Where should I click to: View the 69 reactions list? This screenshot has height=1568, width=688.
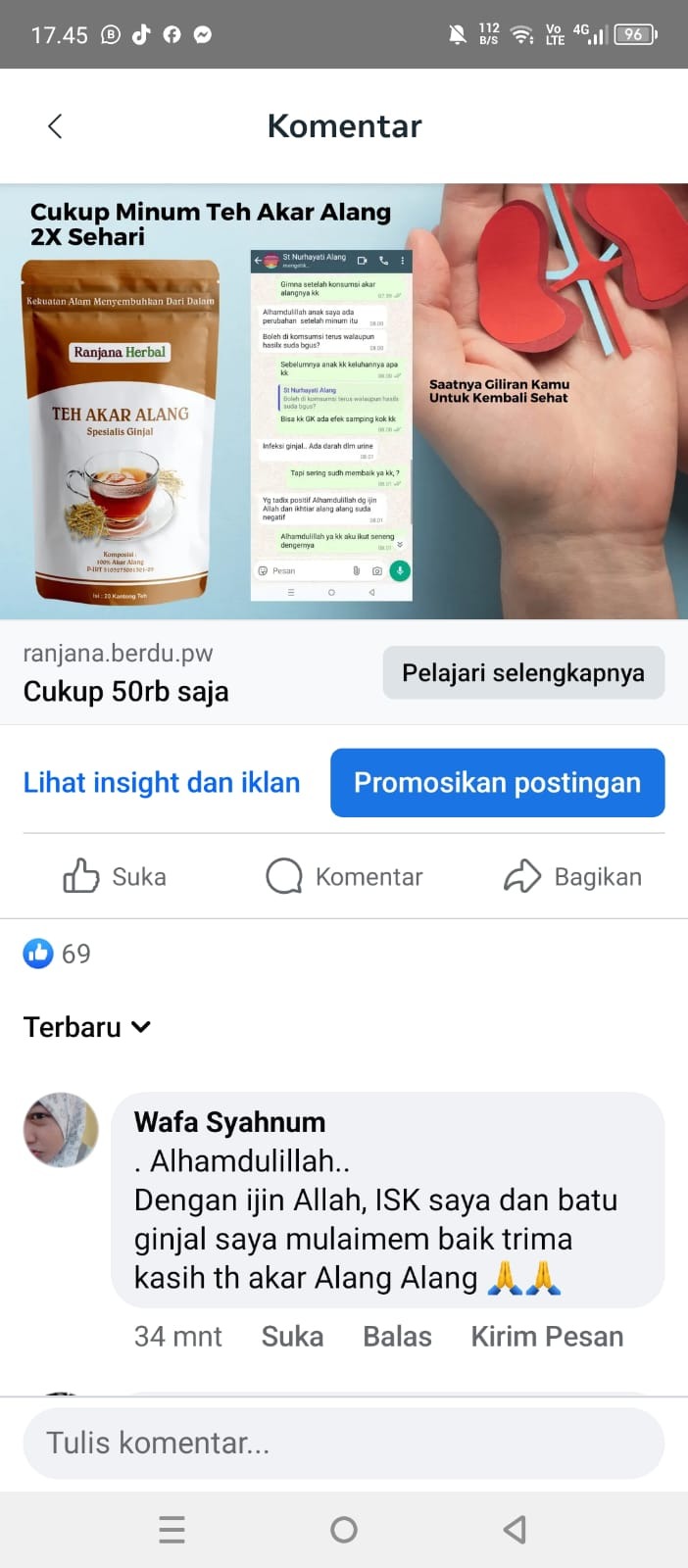57,954
